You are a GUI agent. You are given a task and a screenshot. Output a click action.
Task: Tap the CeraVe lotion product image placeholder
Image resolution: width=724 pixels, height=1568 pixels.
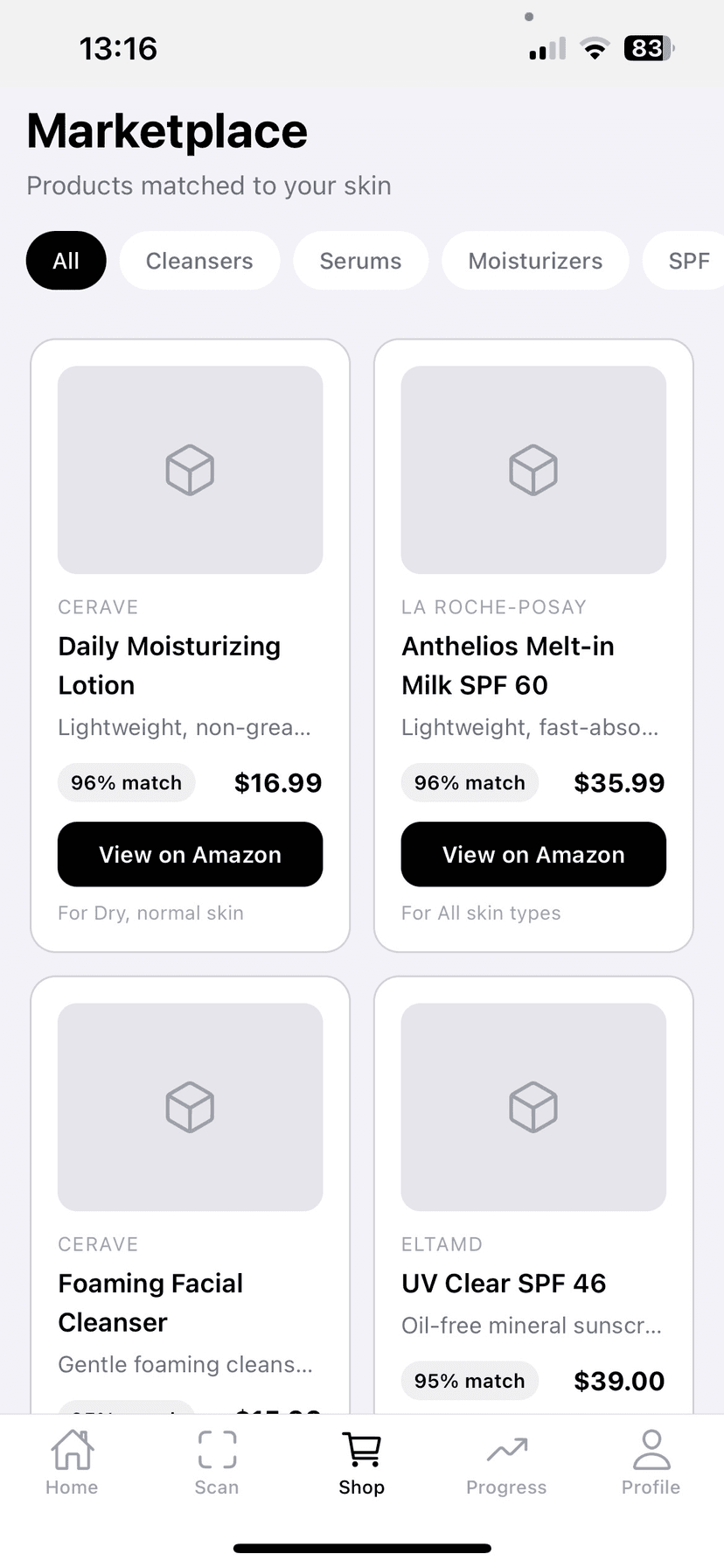click(x=190, y=470)
